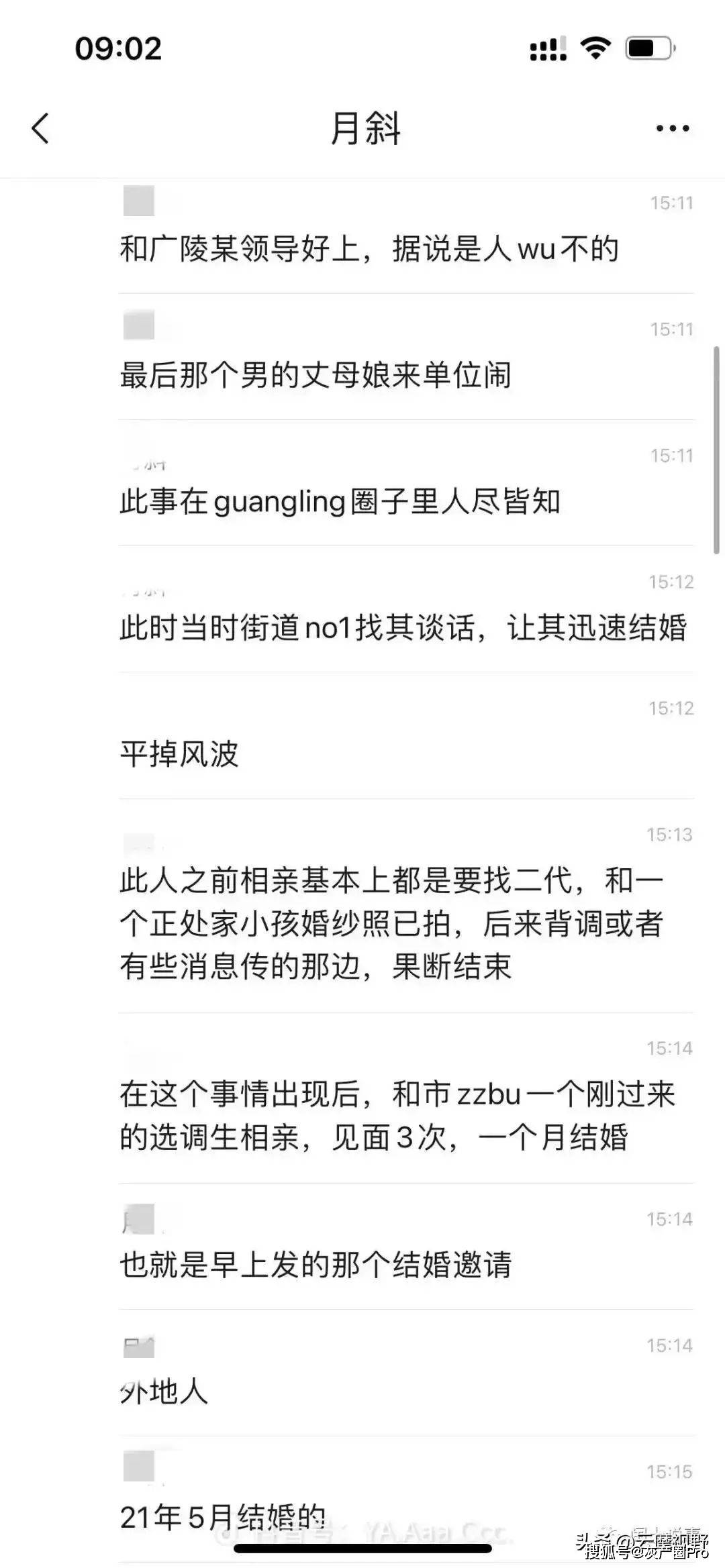Open the message beginning 此人之前相亲

coord(406,906)
